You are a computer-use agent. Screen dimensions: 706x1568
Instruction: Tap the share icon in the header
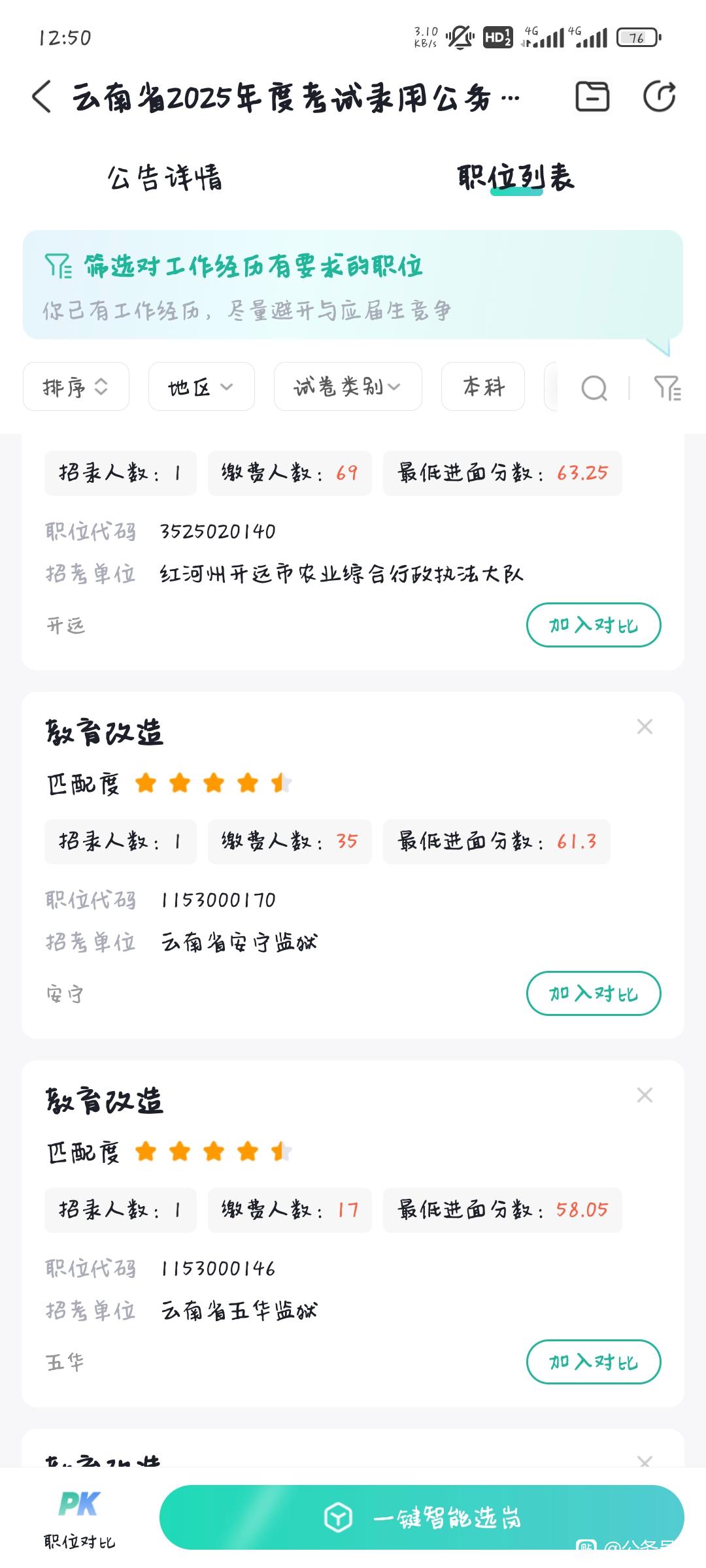pos(659,97)
